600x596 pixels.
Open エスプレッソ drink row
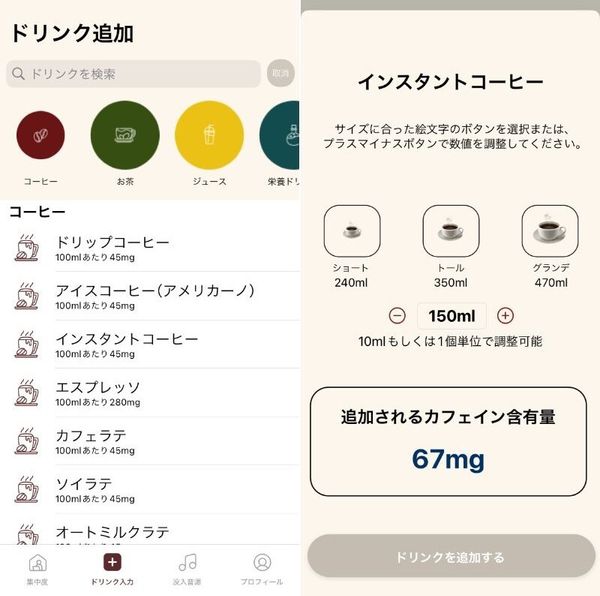pos(153,393)
